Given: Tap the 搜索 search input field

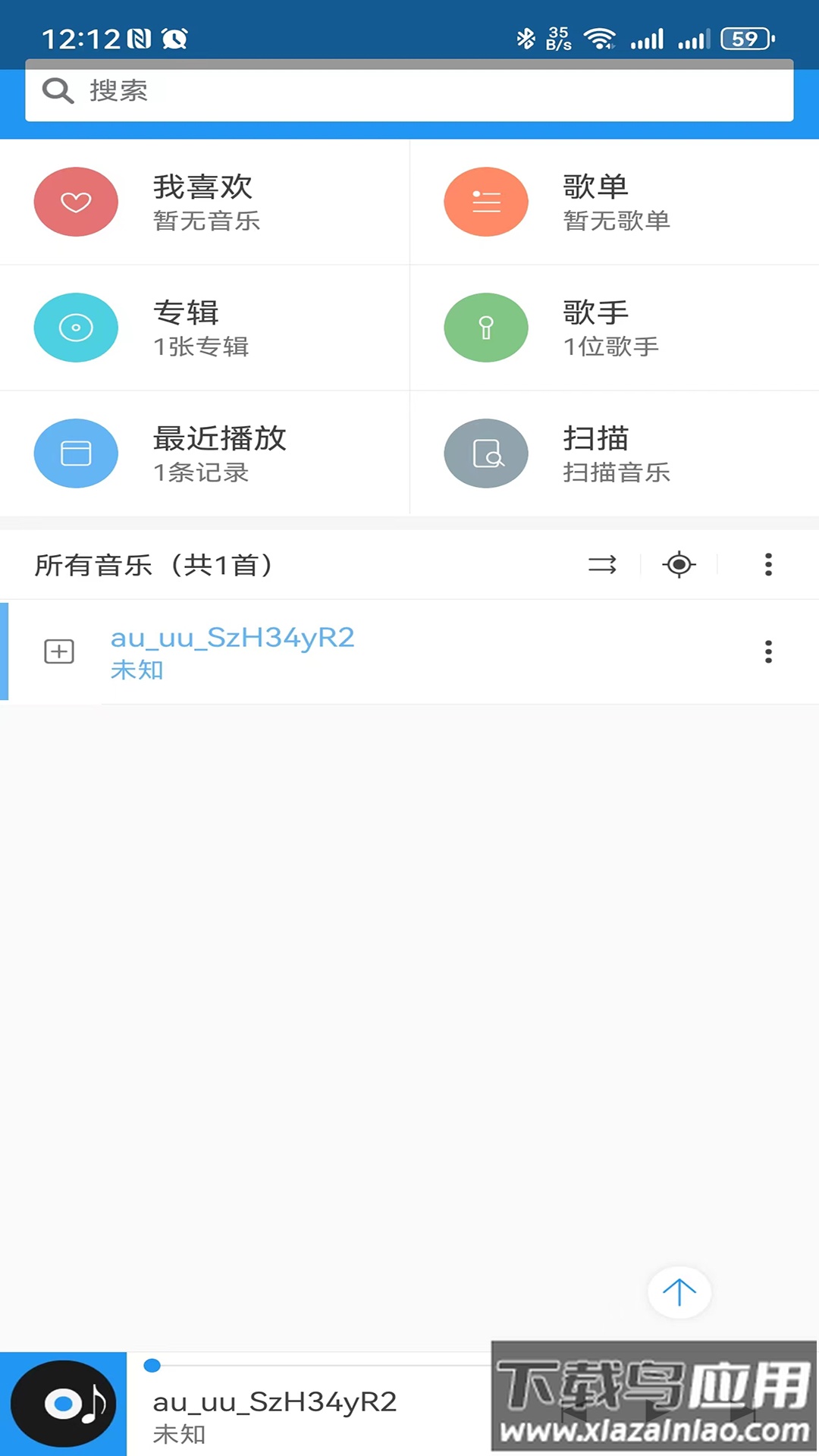Looking at the screenshot, I should point(409,91).
